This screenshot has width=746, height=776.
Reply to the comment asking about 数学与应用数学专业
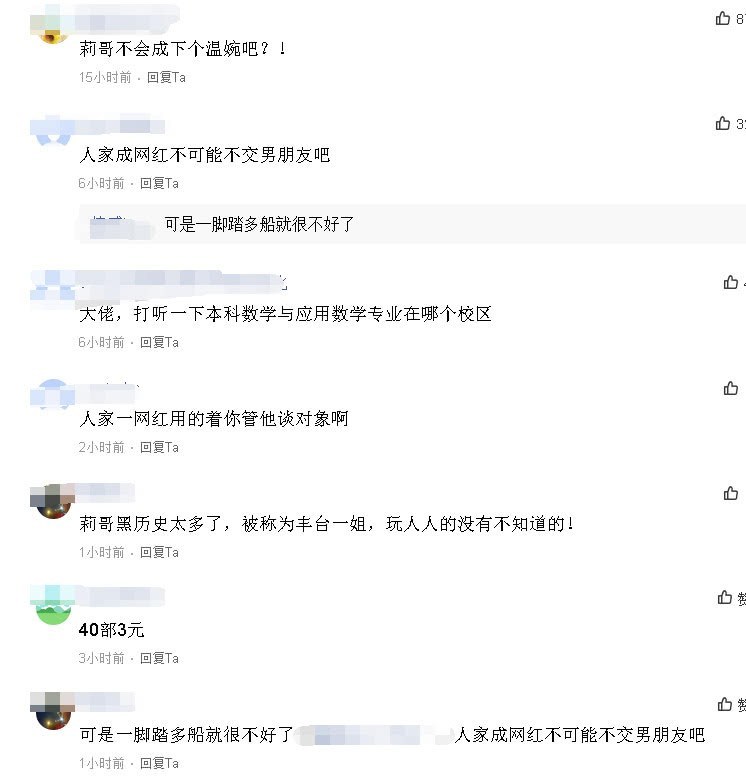click(x=159, y=342)
